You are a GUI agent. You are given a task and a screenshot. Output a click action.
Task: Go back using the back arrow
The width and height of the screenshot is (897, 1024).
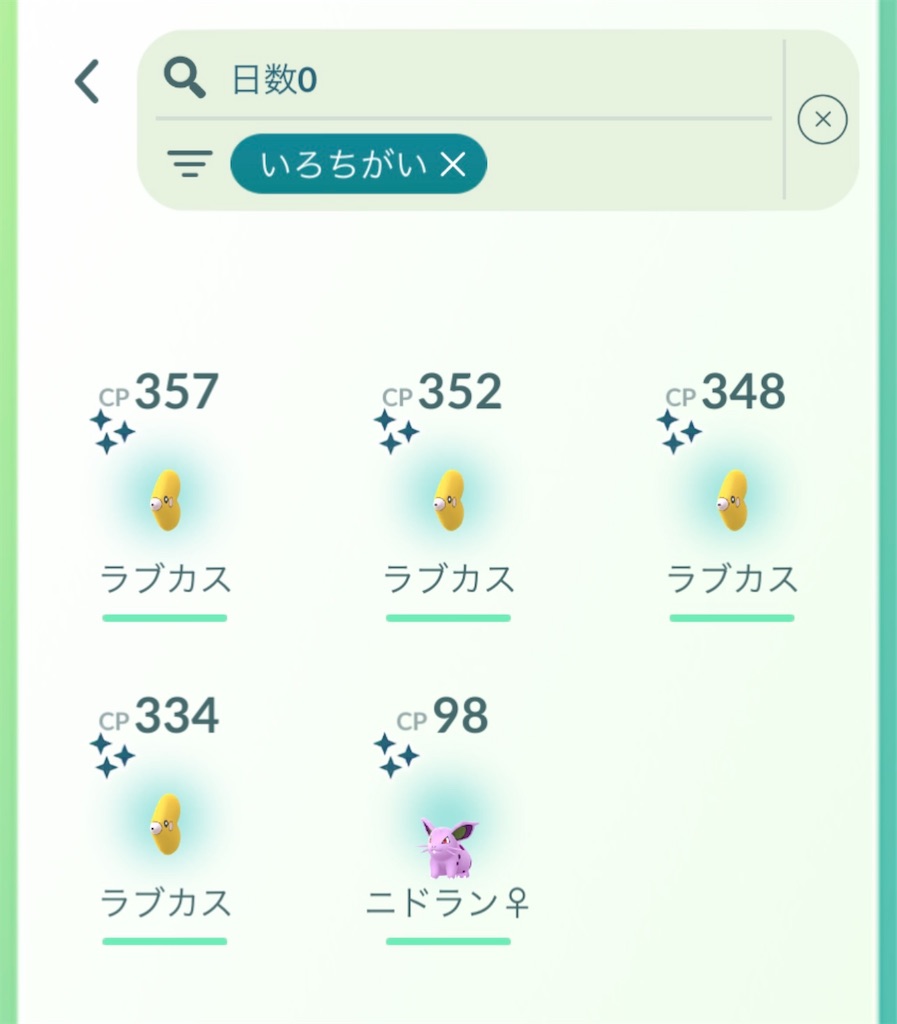coord(88,82)
